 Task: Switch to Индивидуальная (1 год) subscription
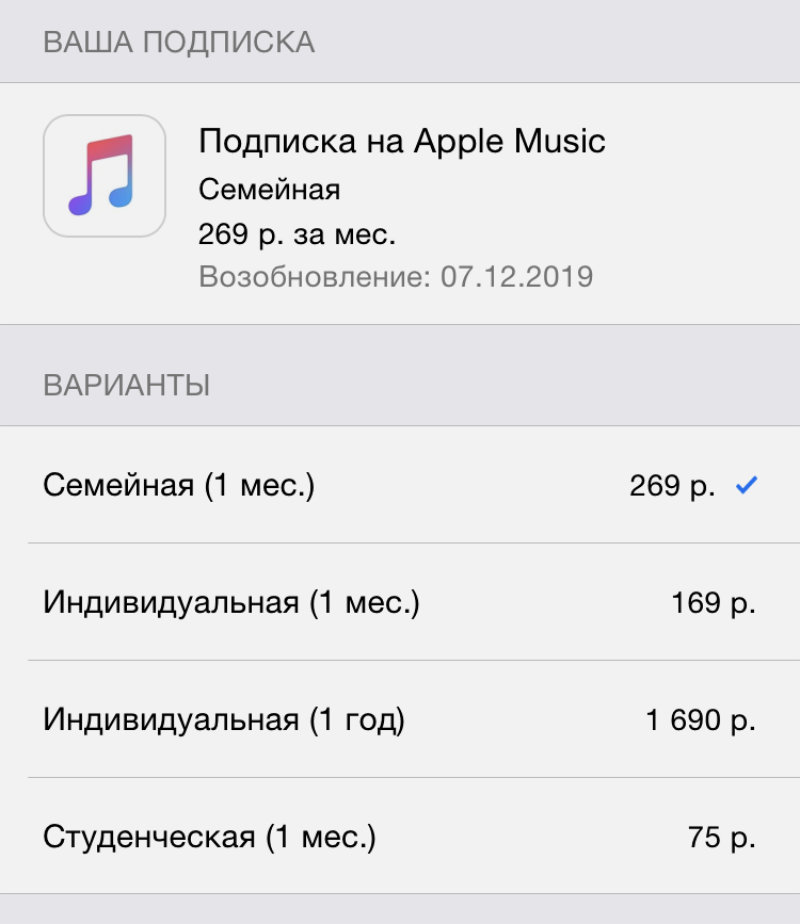pos(400,720)
